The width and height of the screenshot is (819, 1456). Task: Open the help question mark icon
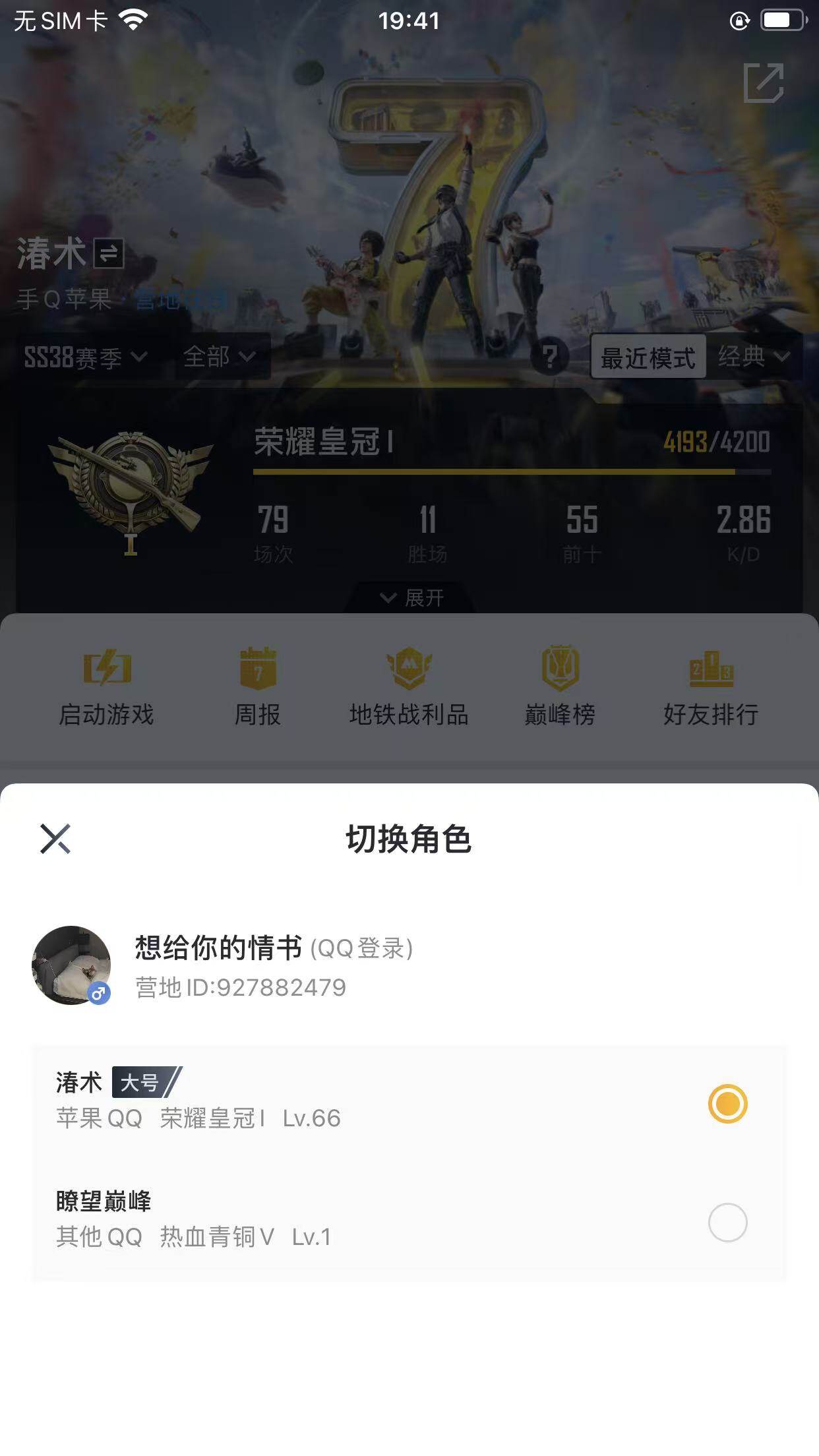tap(552, 357)
